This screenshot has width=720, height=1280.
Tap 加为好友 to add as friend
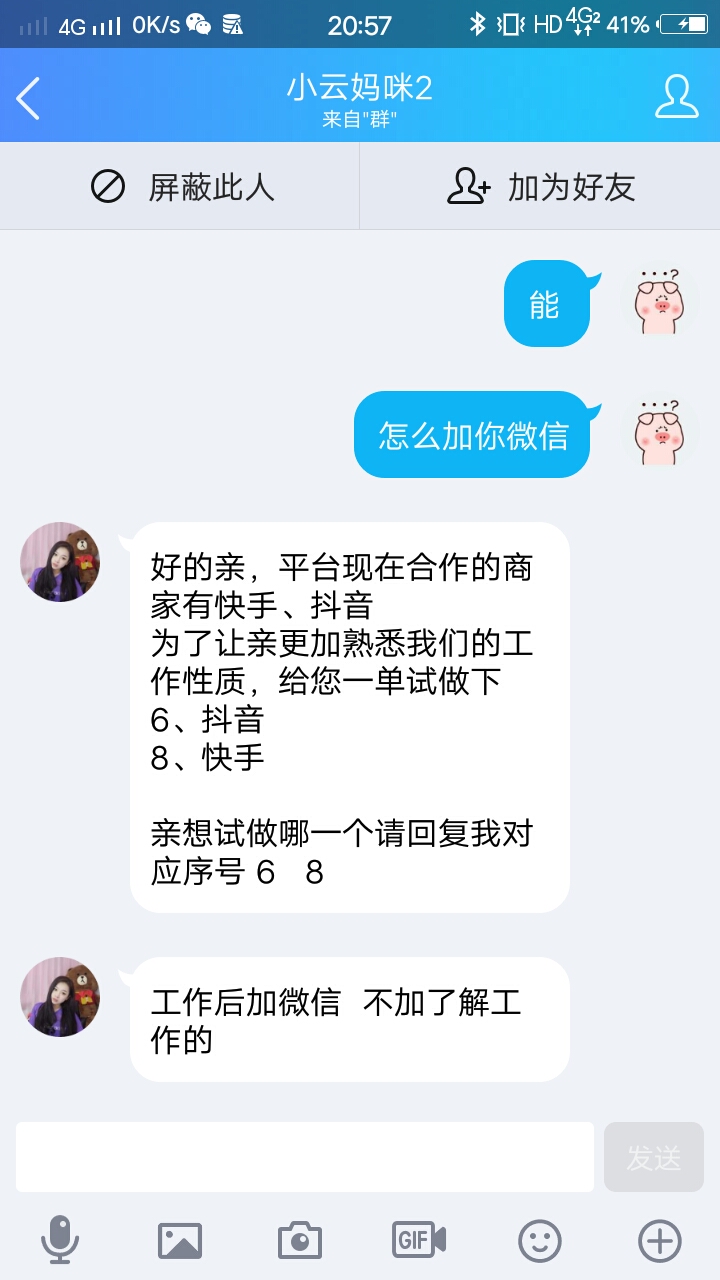tap(540, 186)
